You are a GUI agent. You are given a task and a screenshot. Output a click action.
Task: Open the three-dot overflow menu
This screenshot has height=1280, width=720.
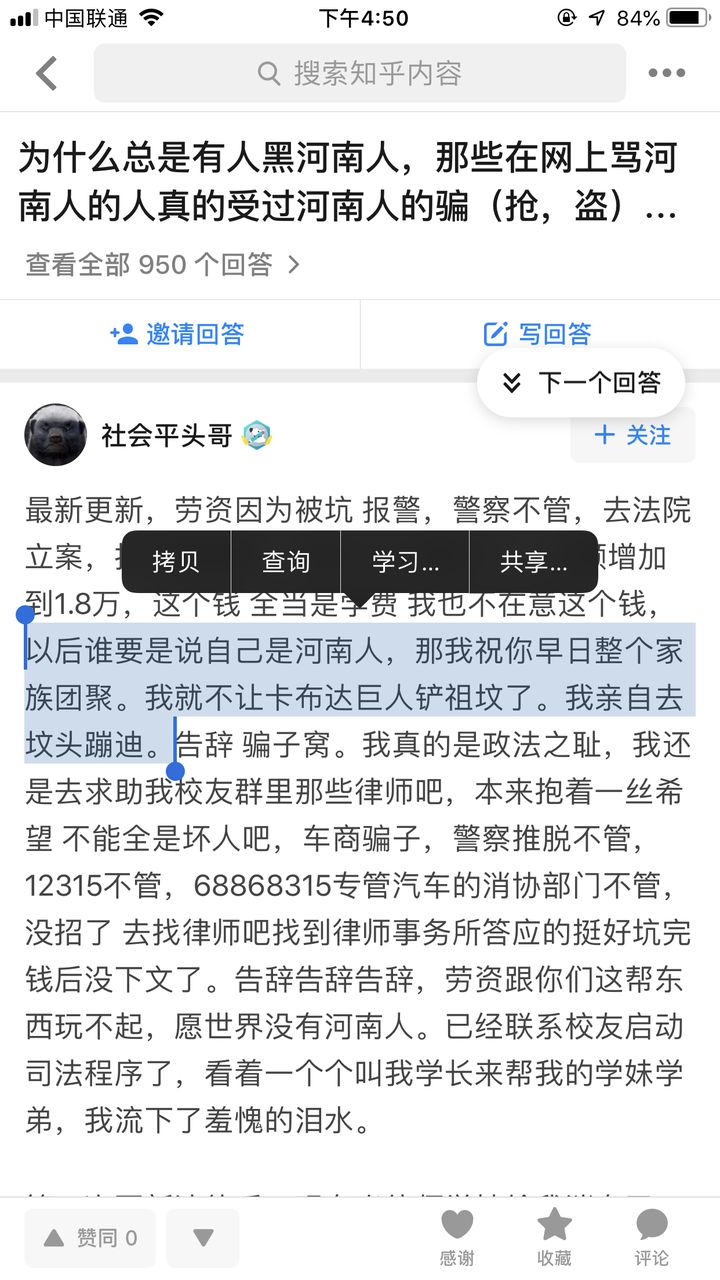[x=666, y=73]
